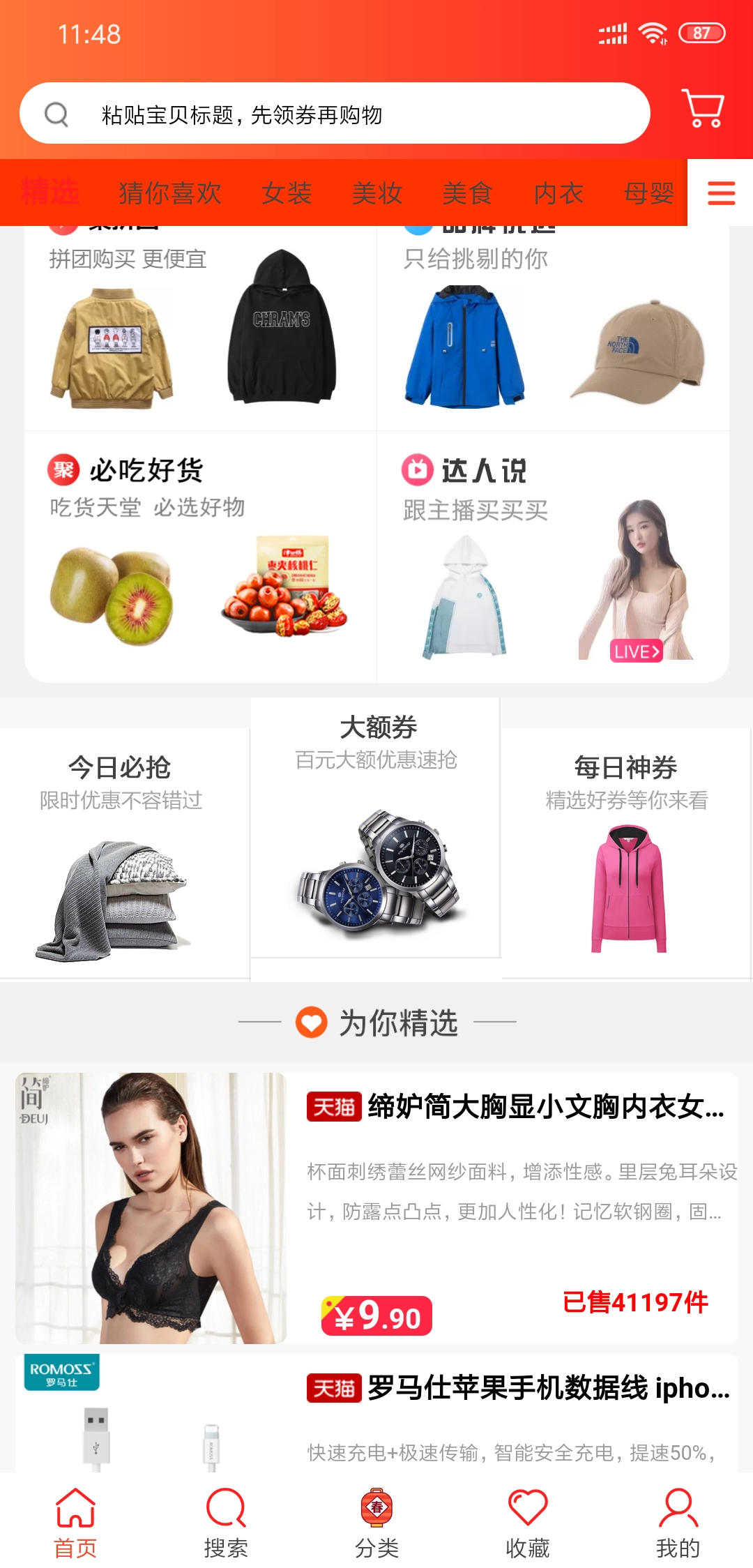Tap the 聚 badge icon next to 必吃好货

pyautogui.click(x=63, y=469)
